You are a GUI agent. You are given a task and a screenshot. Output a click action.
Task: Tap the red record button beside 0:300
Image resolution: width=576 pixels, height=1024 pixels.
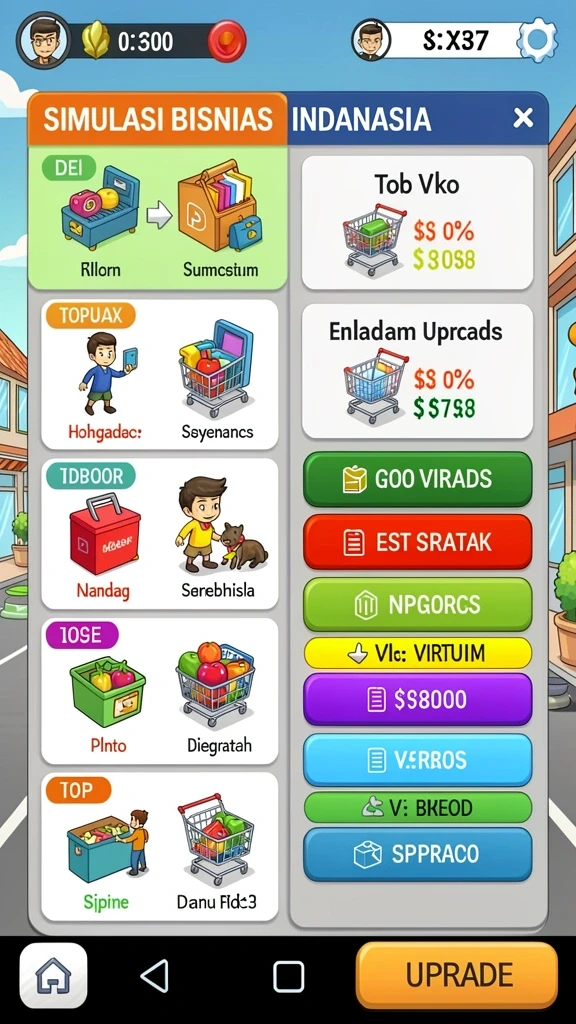click(x=227, y=41)
